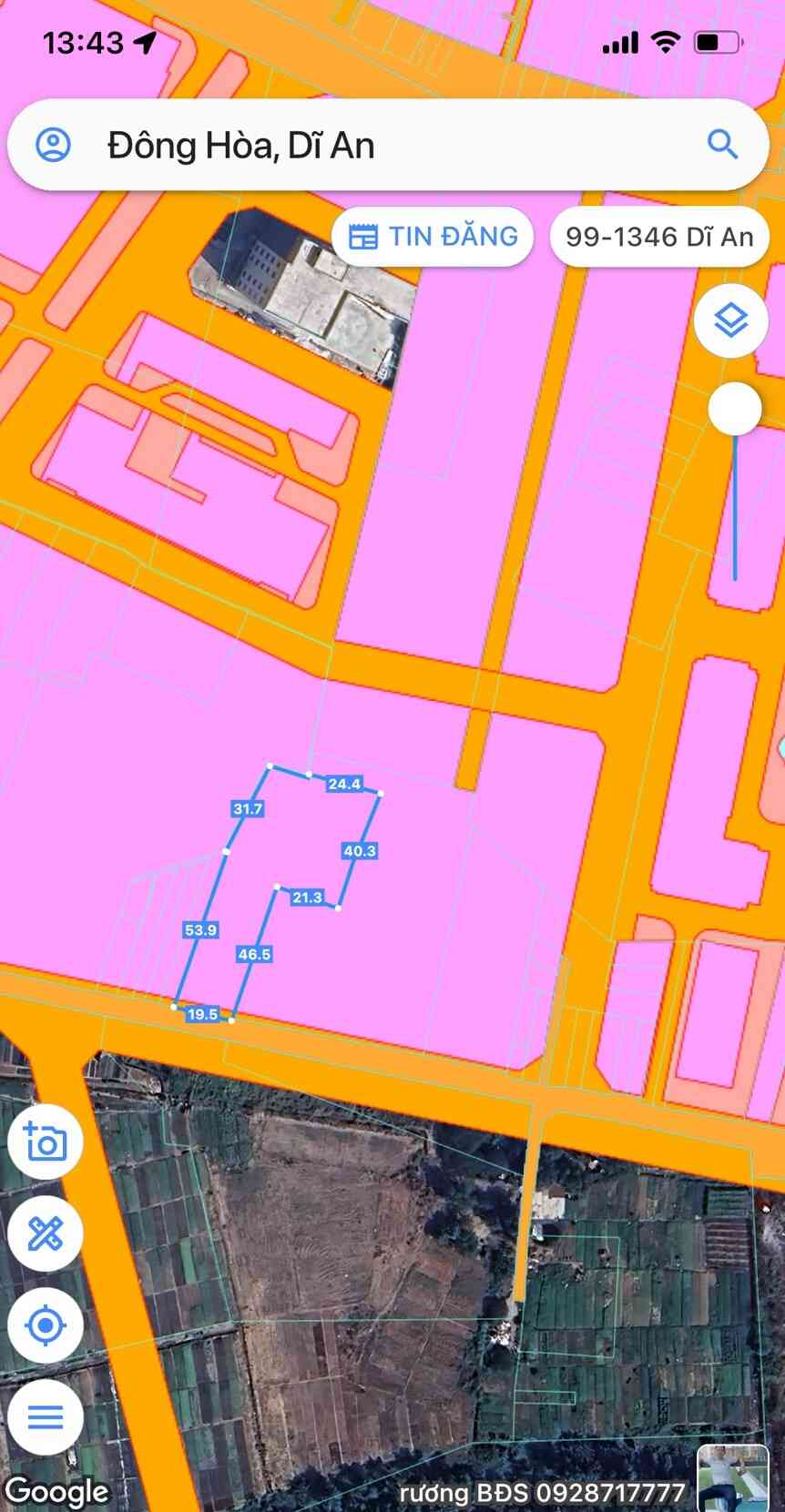Capture a map screenshot with camera button
The width and height of the screenshot is (785, 1512).
(45, 1142)
